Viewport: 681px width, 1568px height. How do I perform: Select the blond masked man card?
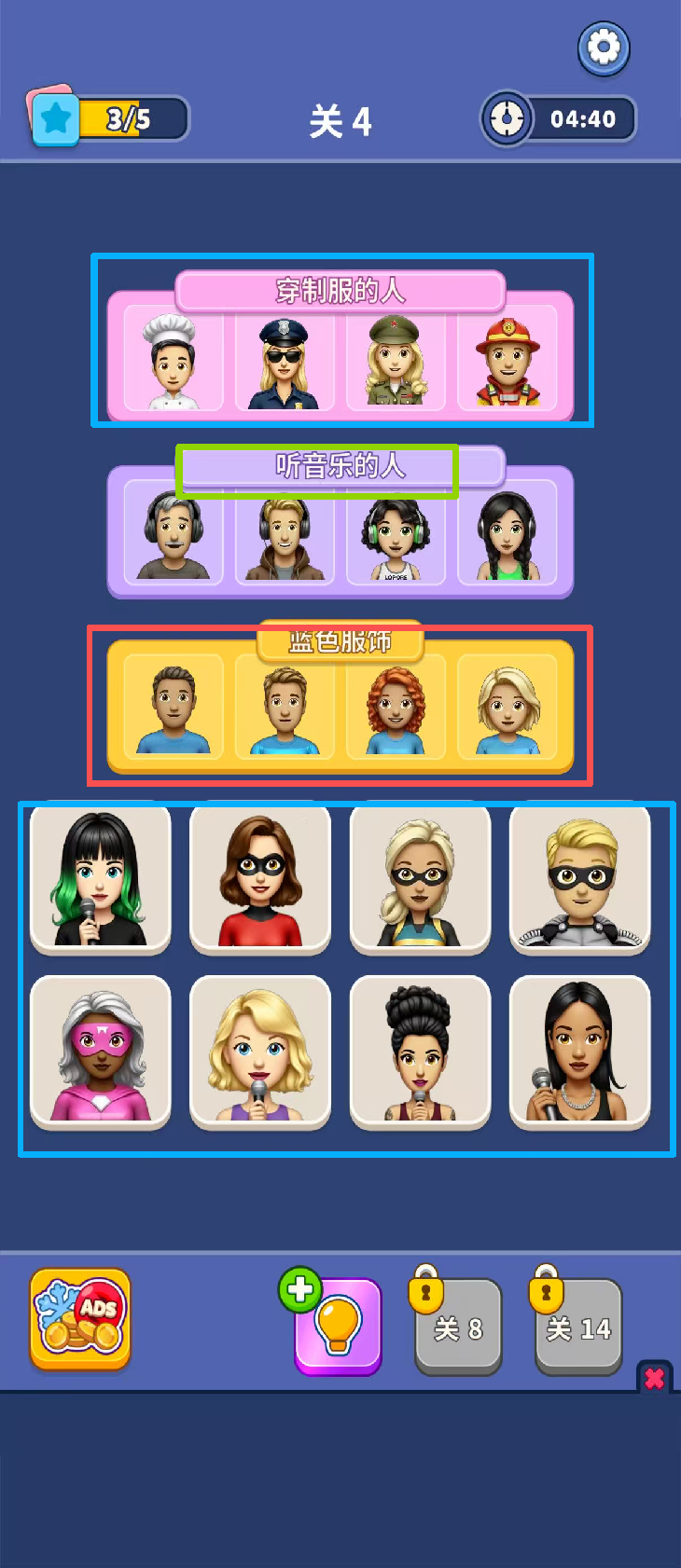point(579,879)
